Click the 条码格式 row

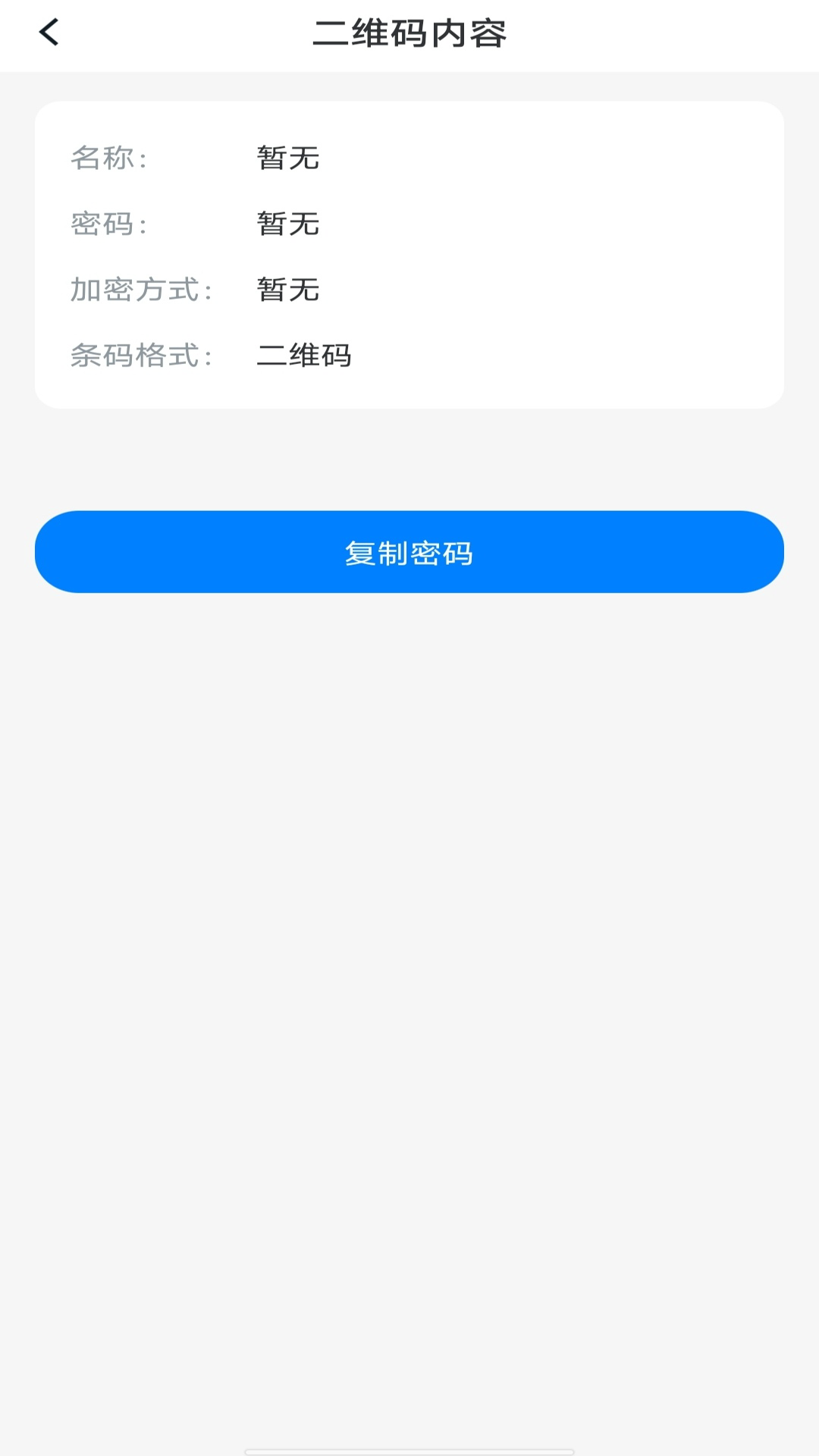pos(409,353)
